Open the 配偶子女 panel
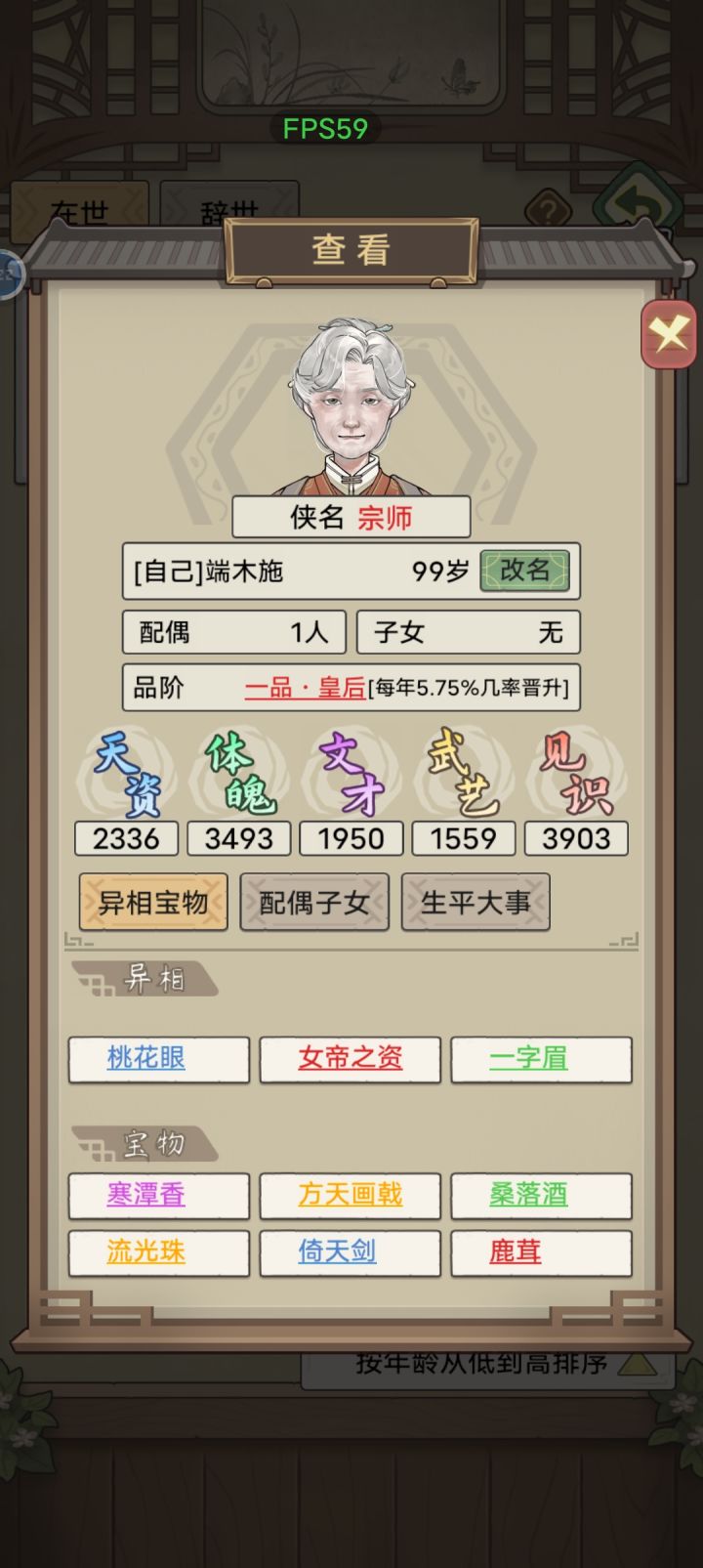This screenshot has width=703, height=1568. [x=314, y=902]
